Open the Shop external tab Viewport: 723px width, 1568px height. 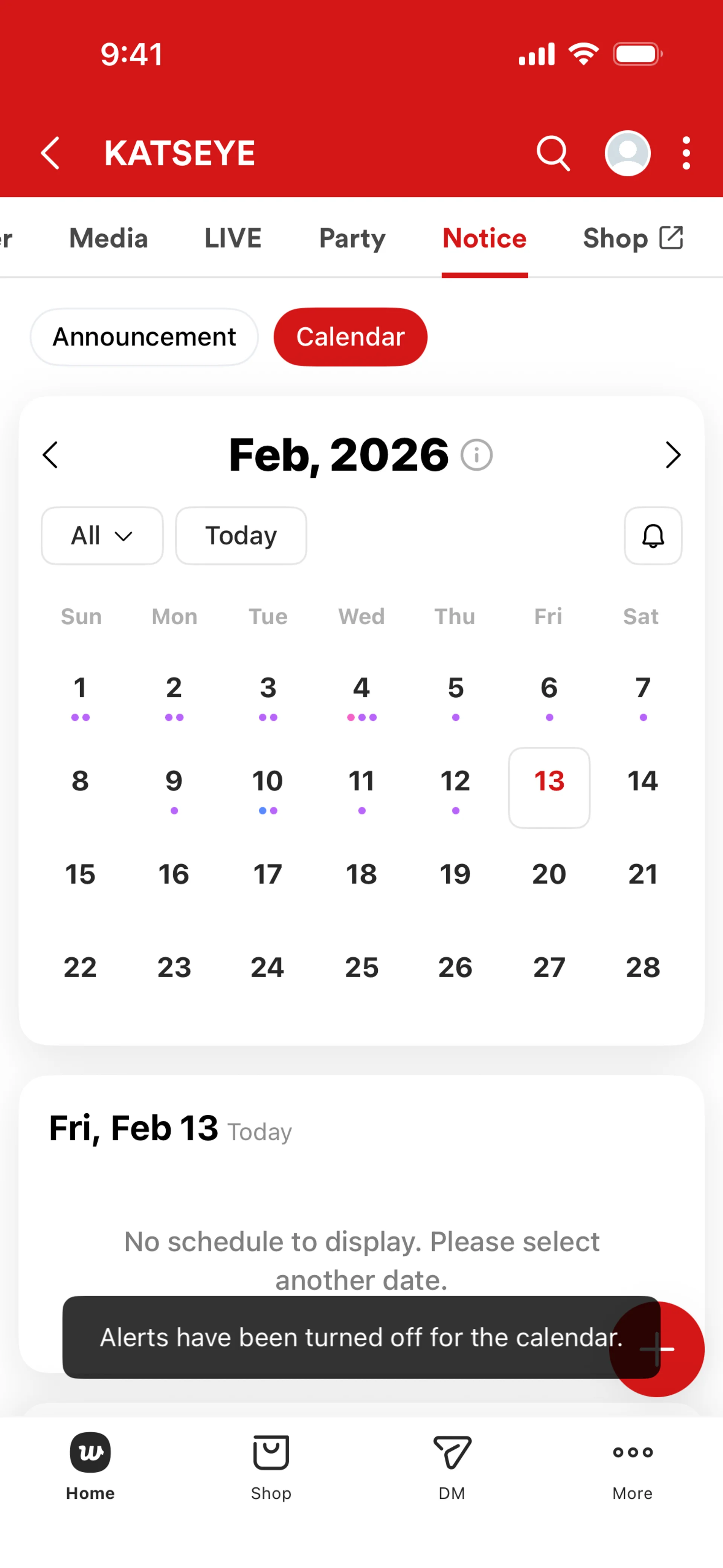pos(632,238)
